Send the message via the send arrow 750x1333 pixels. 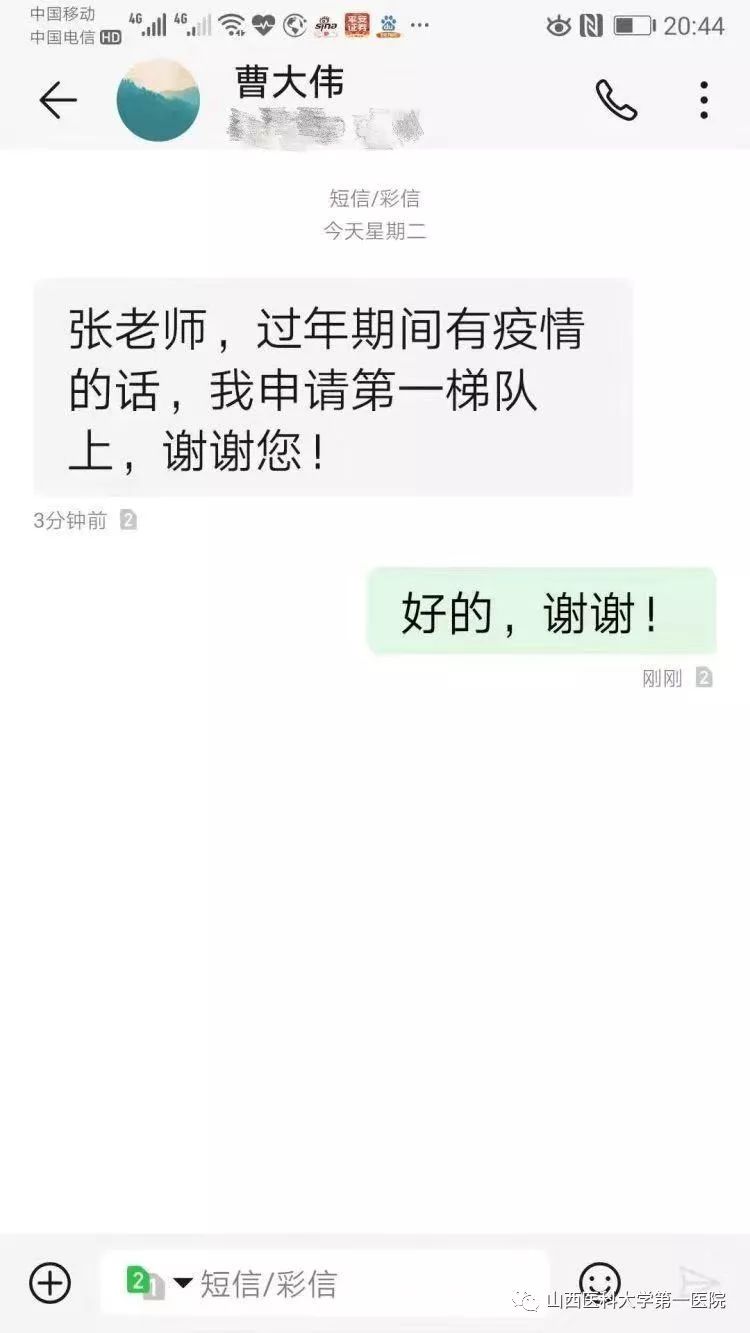coord(700,1281)
